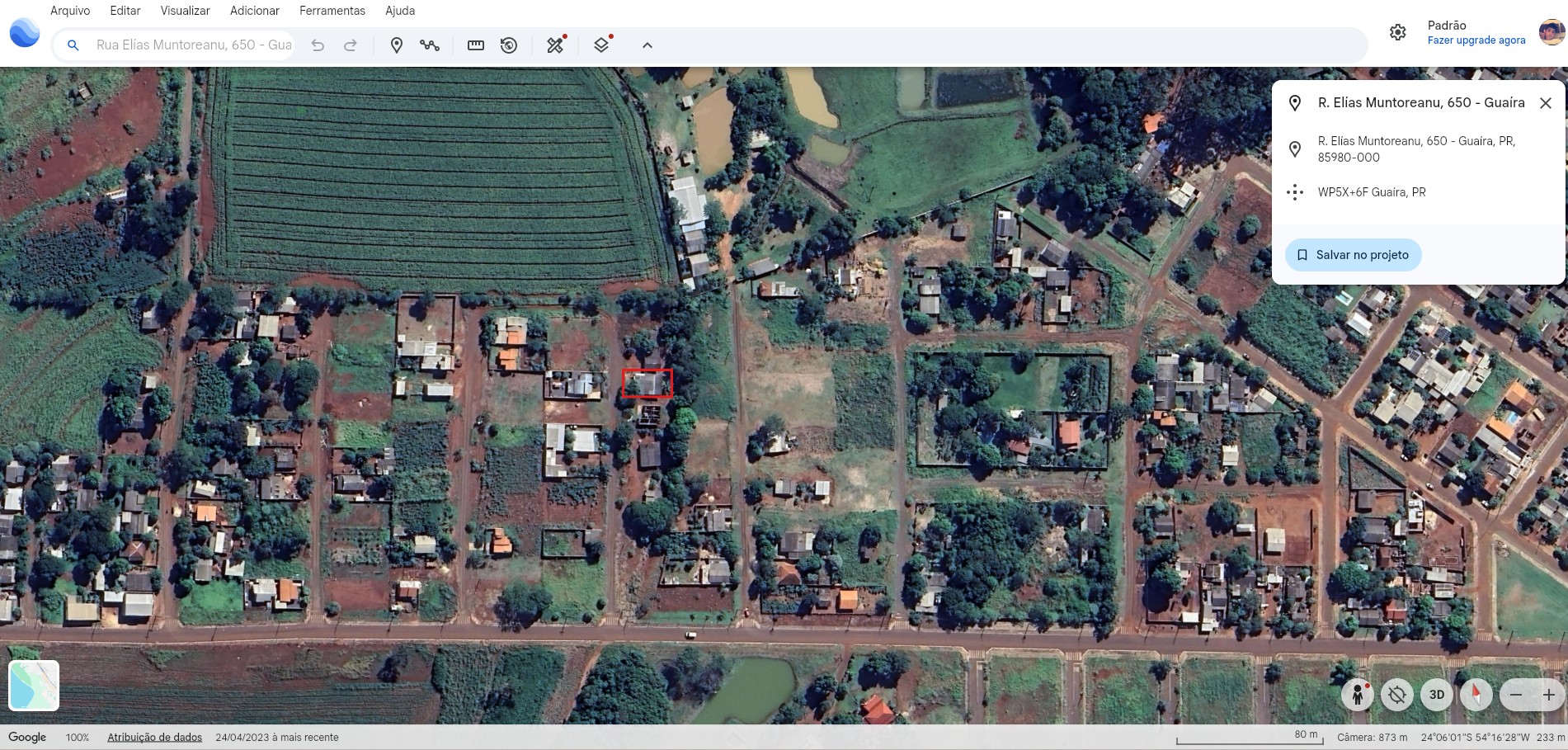This screenshot has width=1568, height=750.
Task: Click Fazer upgrade agora link
Action: [x=1476, y=40]
